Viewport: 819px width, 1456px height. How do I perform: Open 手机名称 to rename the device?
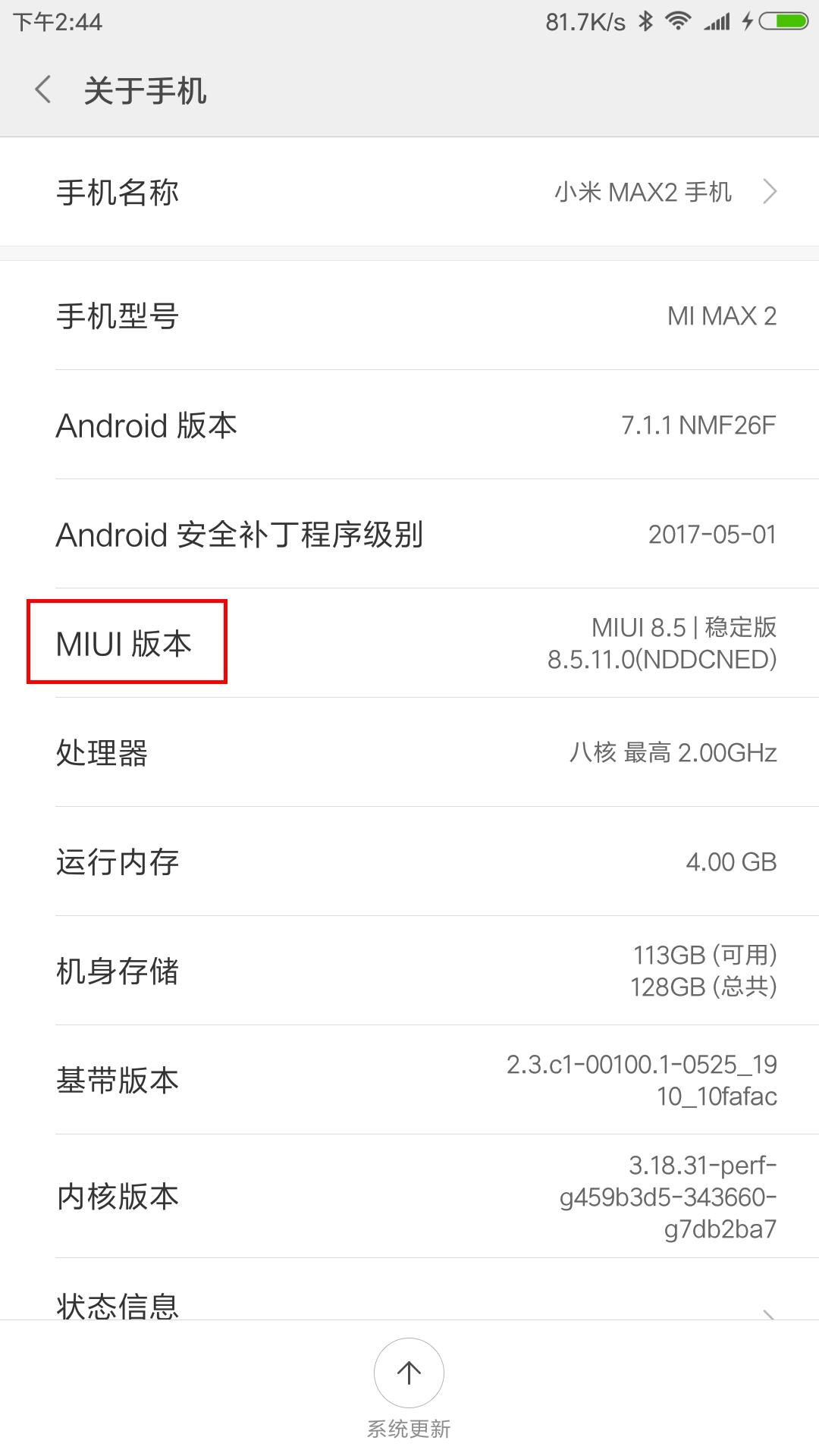click(x=409, y=192)
